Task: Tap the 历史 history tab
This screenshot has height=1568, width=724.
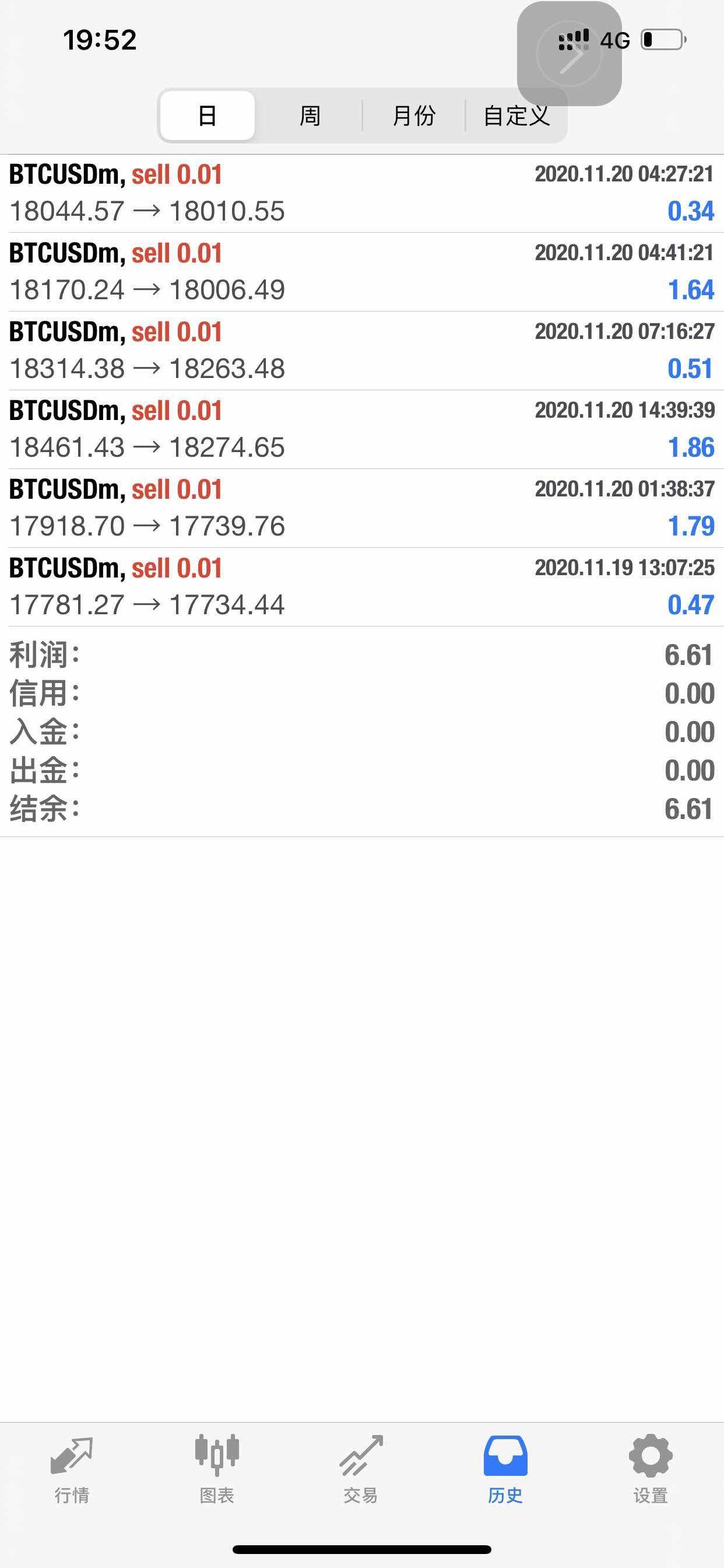Action: (x=505, y=1469)
